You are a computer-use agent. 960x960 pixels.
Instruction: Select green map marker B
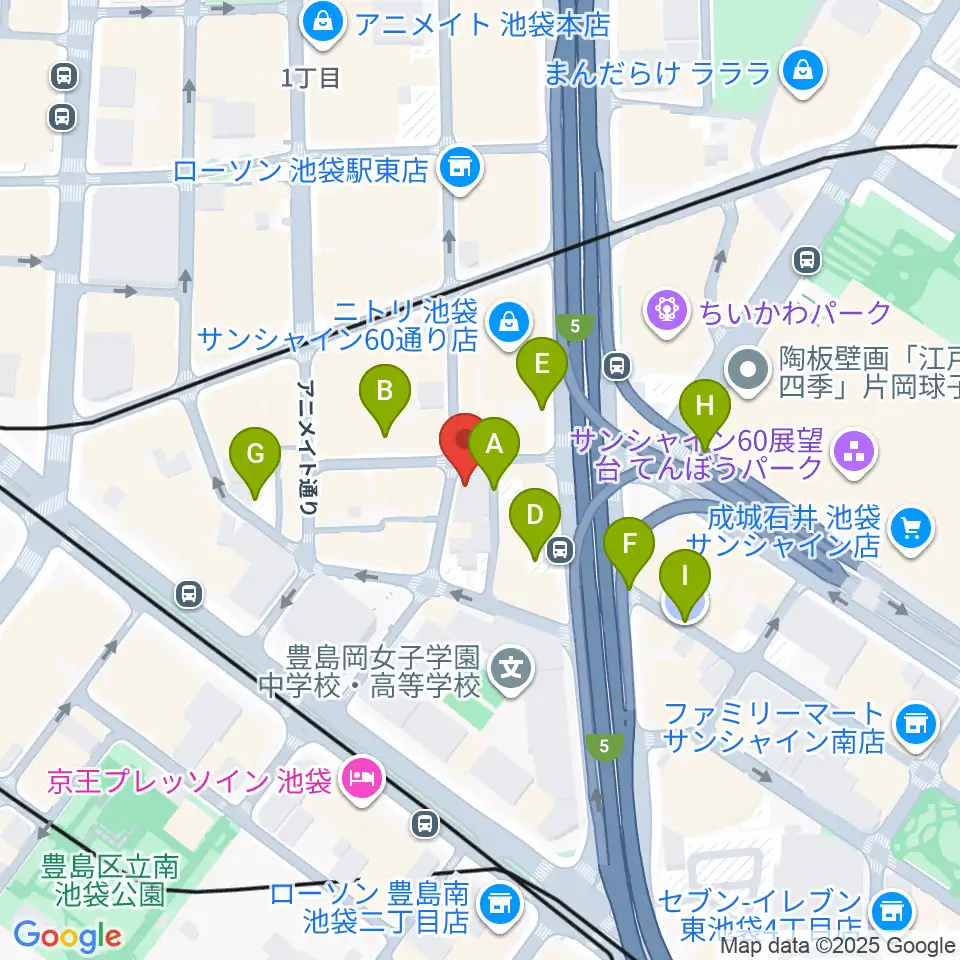[384, 397]
